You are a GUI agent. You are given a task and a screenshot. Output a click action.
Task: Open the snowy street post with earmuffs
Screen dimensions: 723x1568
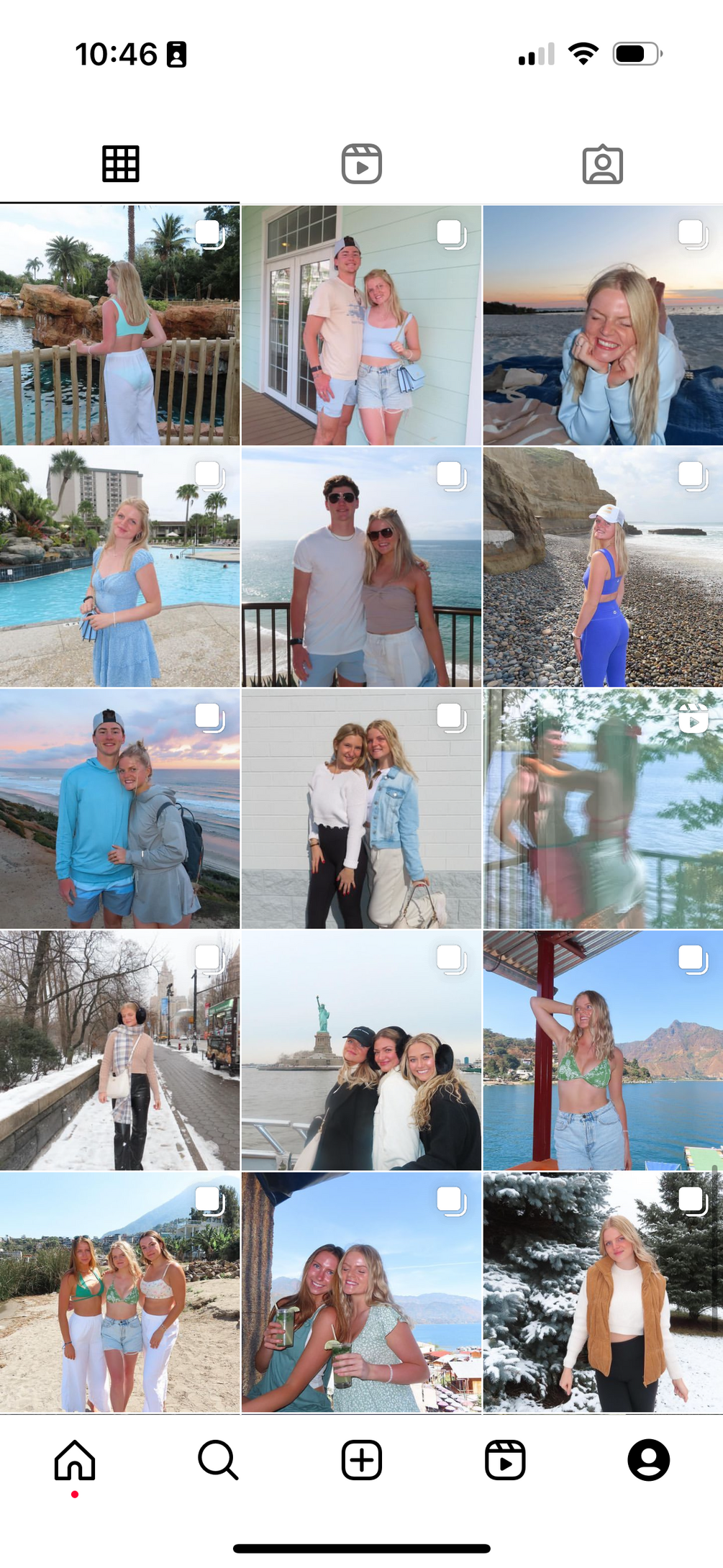click(119, 1050)
